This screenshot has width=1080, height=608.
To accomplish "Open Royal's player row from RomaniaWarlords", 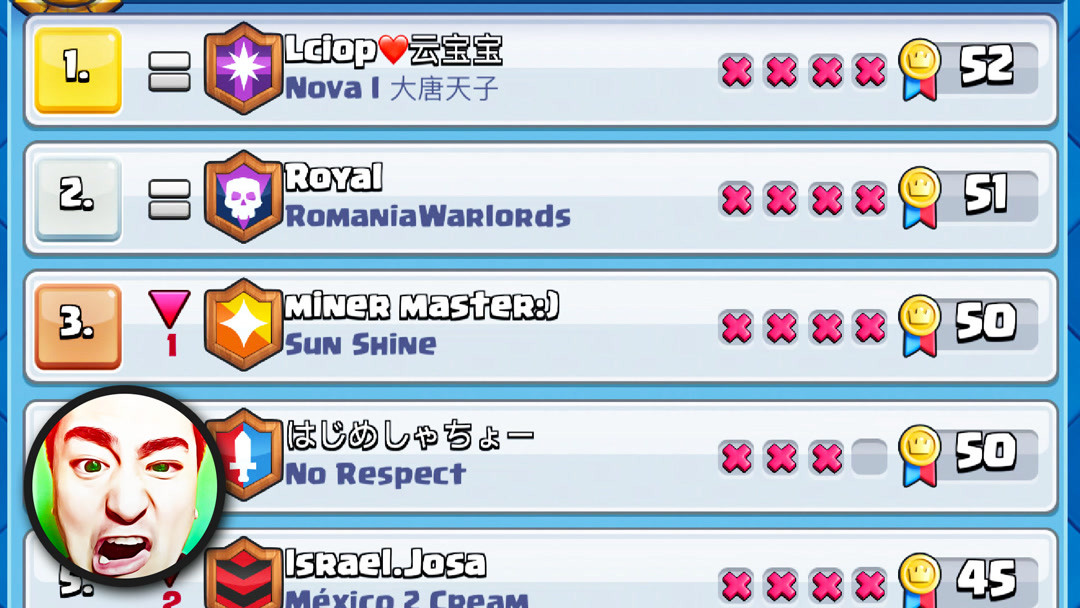I will [540, 197].
